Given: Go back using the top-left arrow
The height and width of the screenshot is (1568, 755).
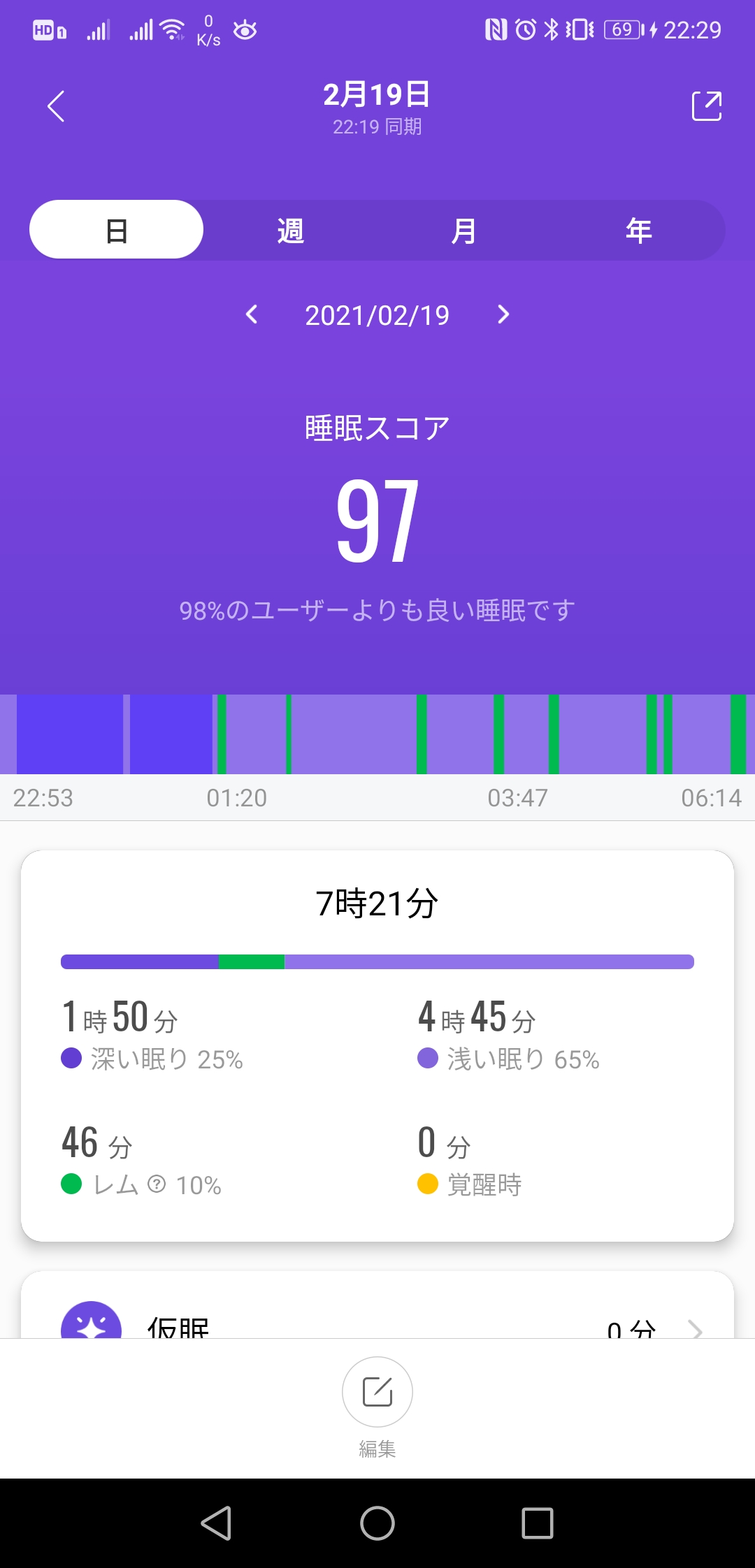Looking at the screenshot, I should click(x=56, y=106).
